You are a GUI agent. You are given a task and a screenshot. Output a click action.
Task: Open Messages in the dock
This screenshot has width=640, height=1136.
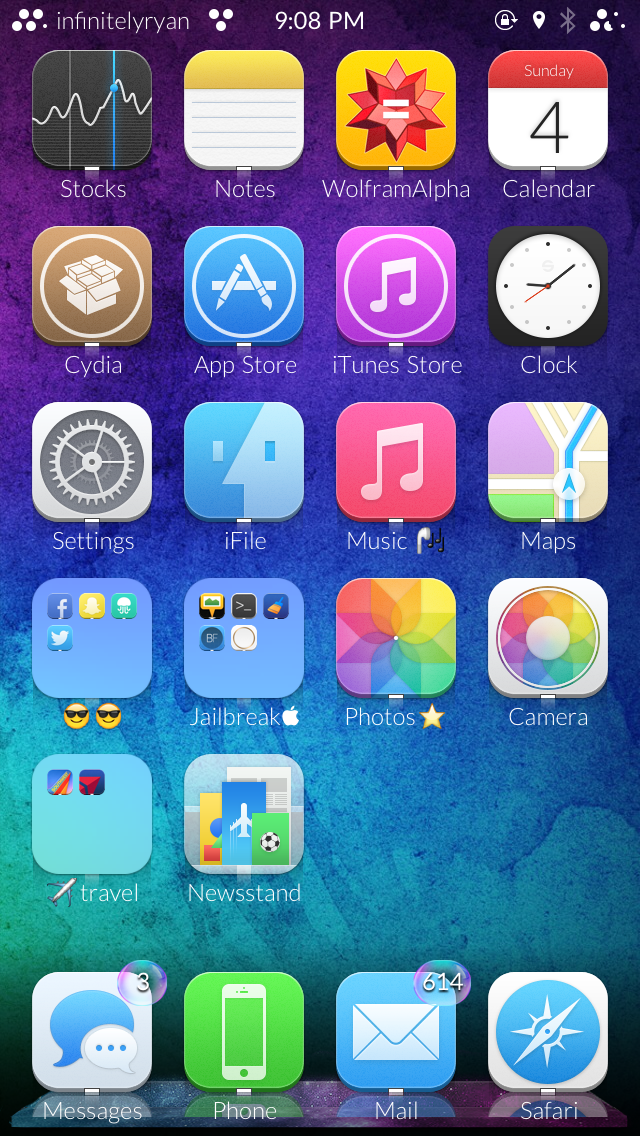click(x=92, y=1032)
